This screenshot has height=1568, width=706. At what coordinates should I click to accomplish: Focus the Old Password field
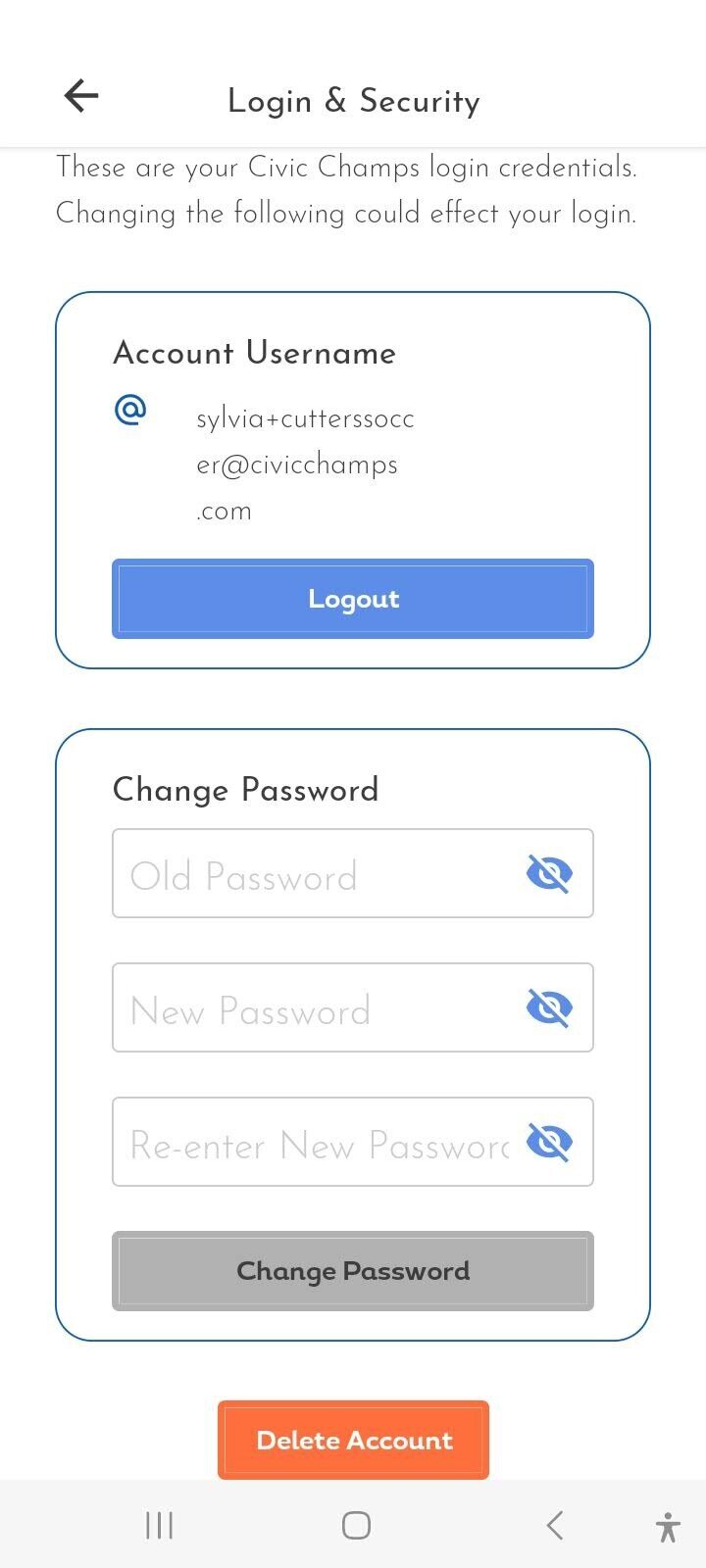pos(314,874)
